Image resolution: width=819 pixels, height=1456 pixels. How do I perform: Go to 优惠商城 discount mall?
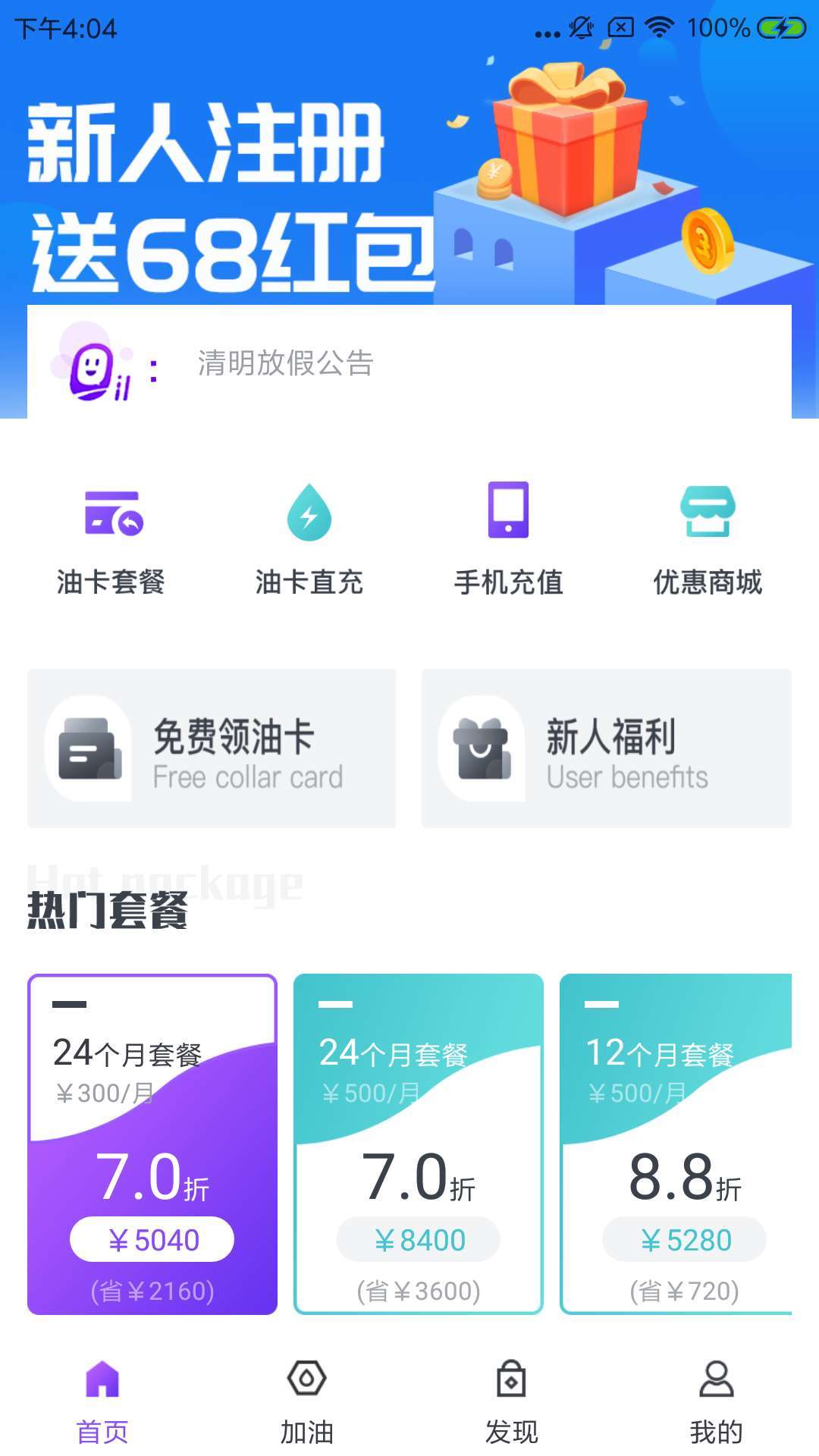tap(708, 538)
